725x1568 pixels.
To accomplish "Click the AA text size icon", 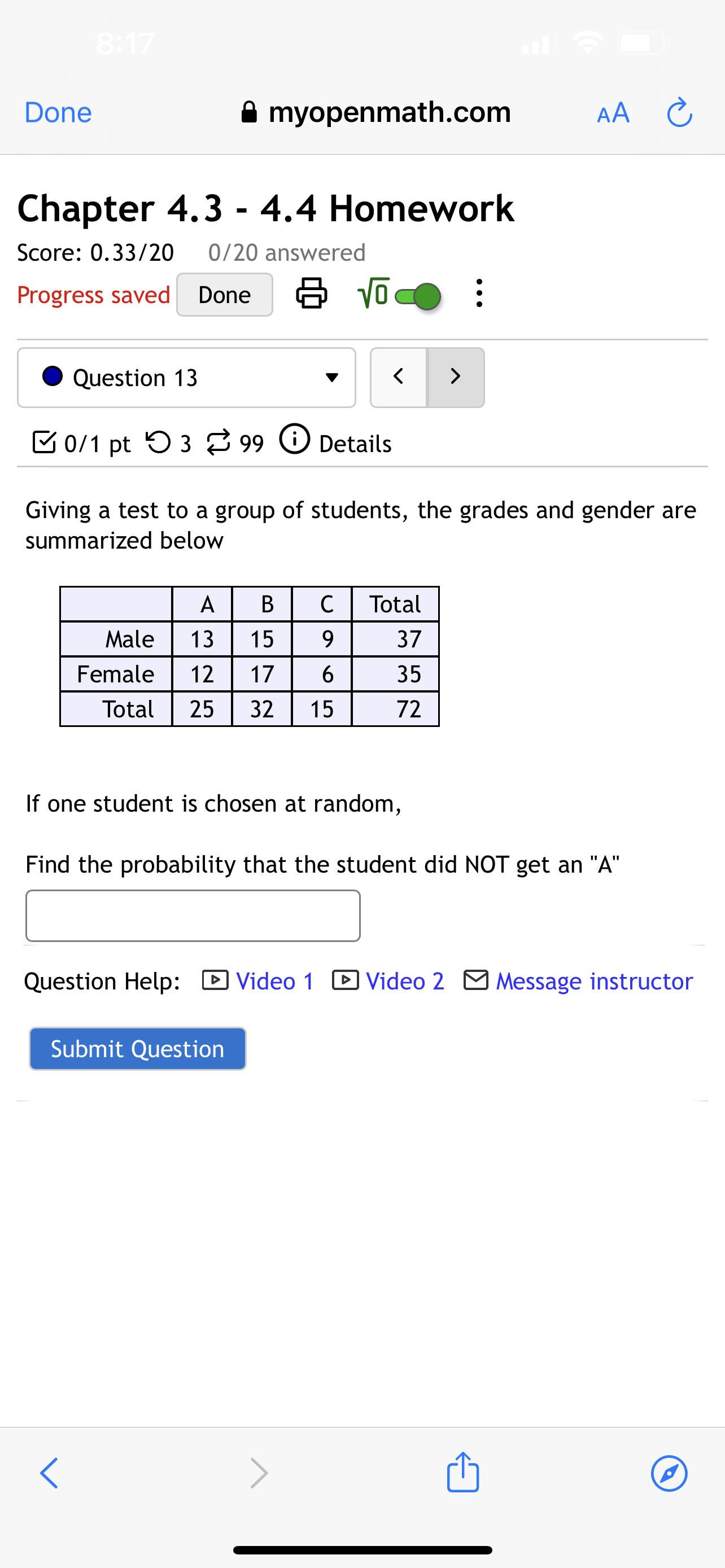I will [x=613, y=112].
